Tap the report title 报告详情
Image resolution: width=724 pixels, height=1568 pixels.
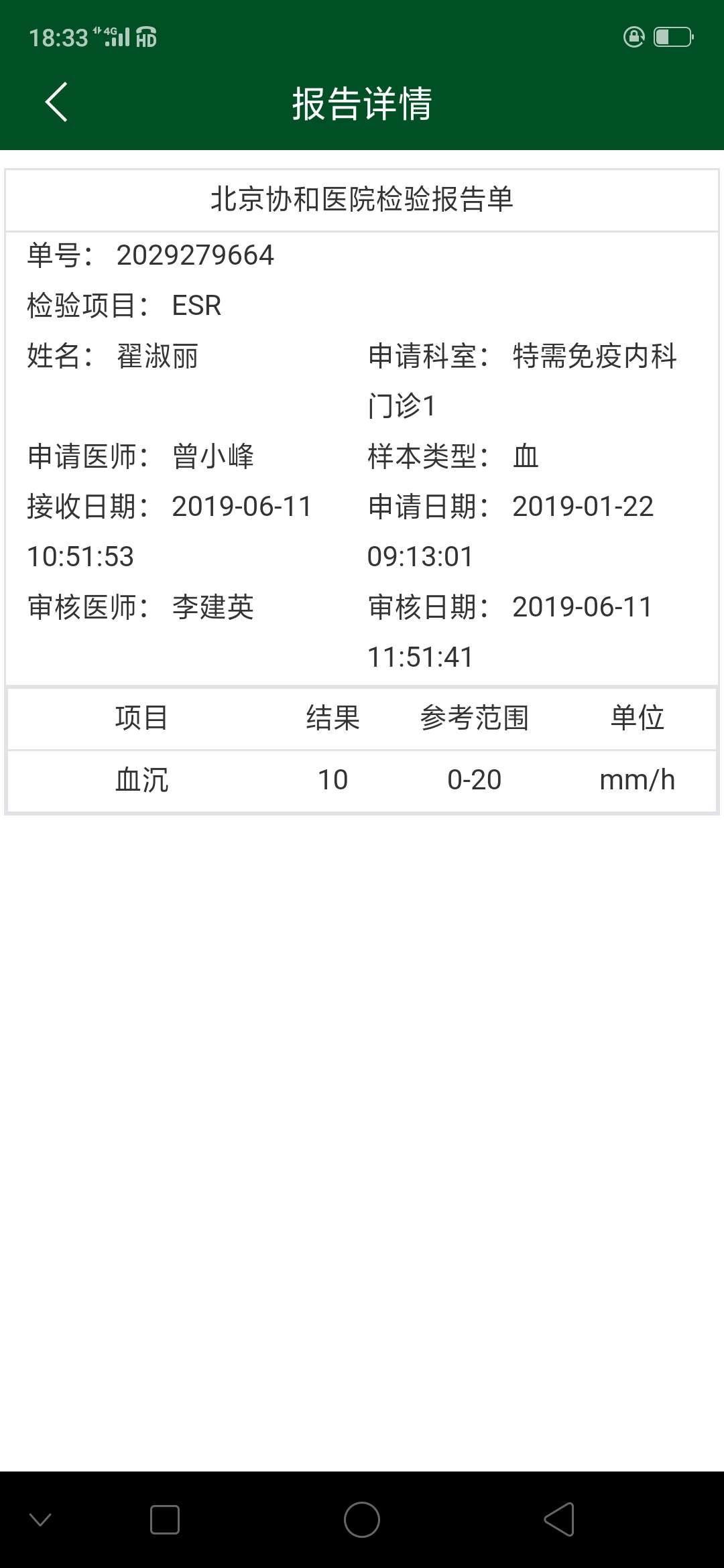[x=362, y=102]
